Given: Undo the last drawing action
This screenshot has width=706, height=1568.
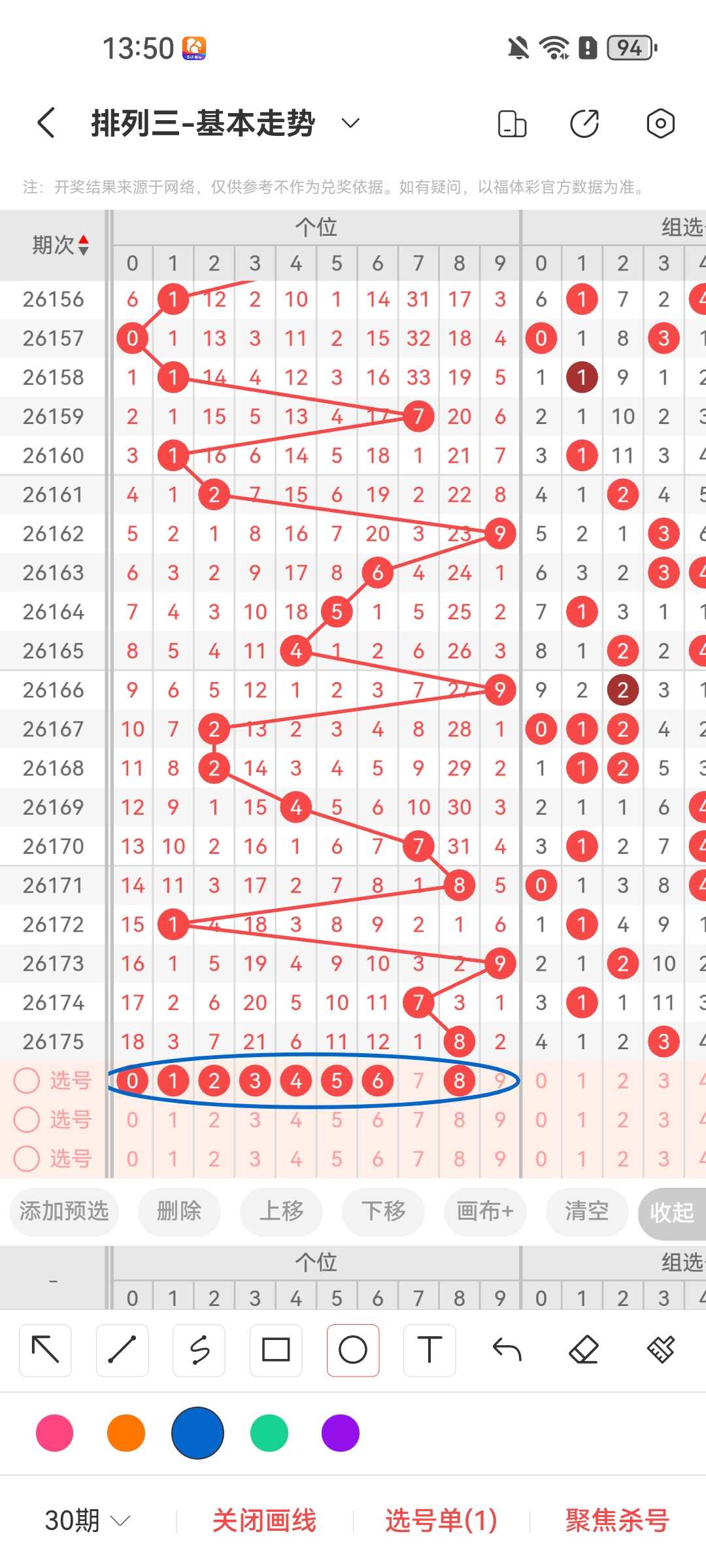Looking at the screenshot, I should point(507,1350).
